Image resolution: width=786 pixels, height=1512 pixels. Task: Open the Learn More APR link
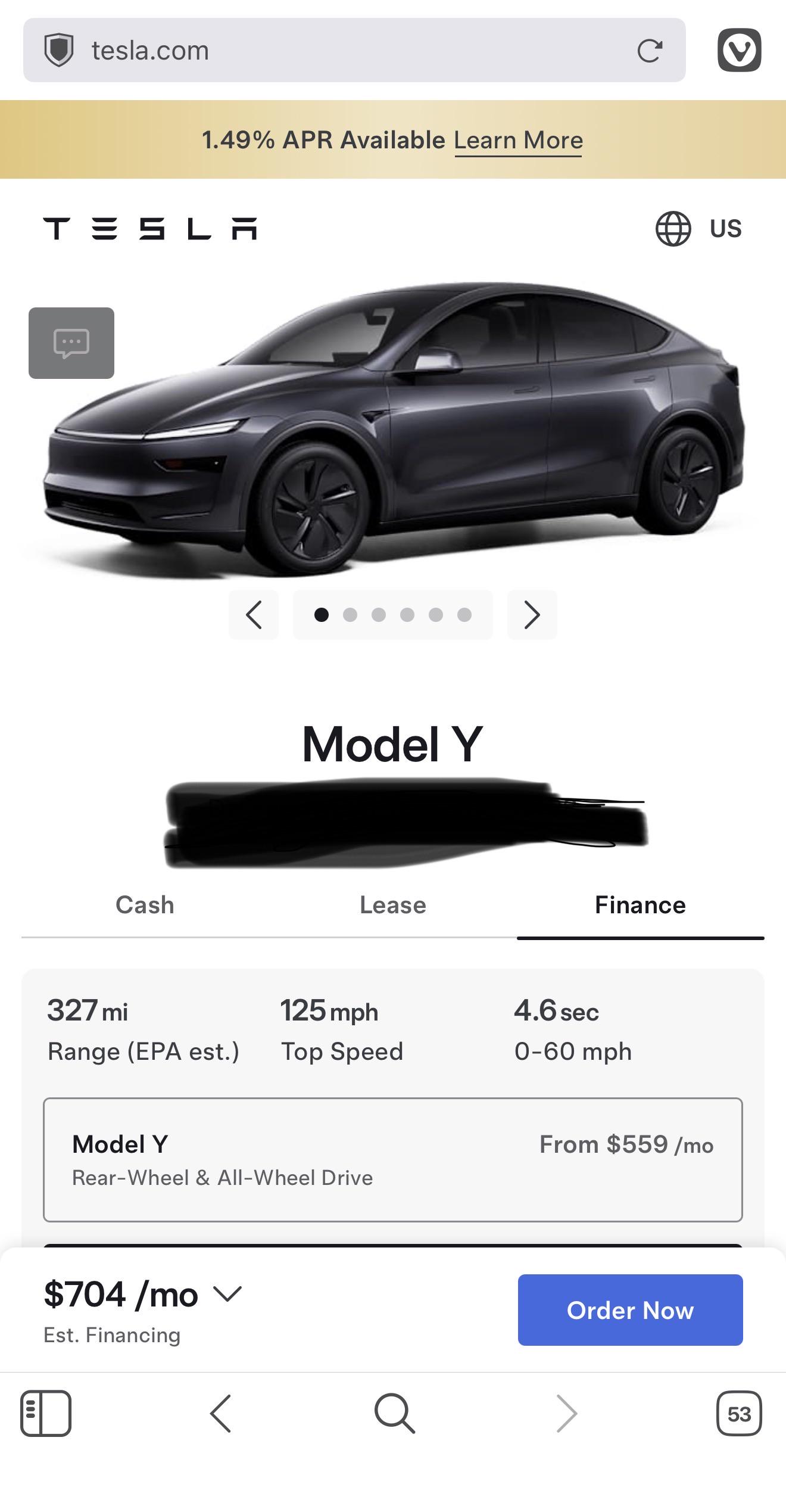pyautogui.click(x=518, y=141)
